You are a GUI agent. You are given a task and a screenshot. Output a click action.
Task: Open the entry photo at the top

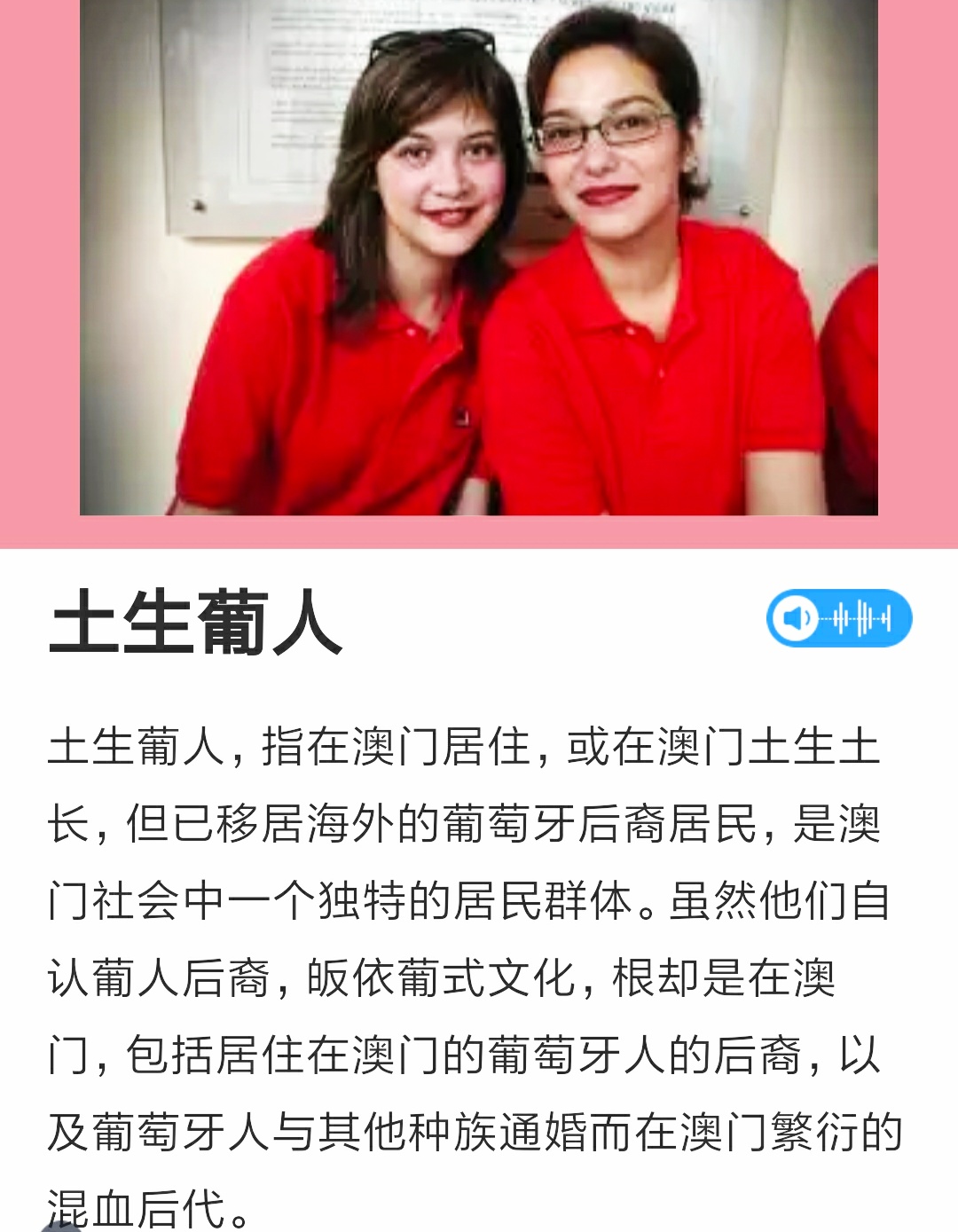479,257
